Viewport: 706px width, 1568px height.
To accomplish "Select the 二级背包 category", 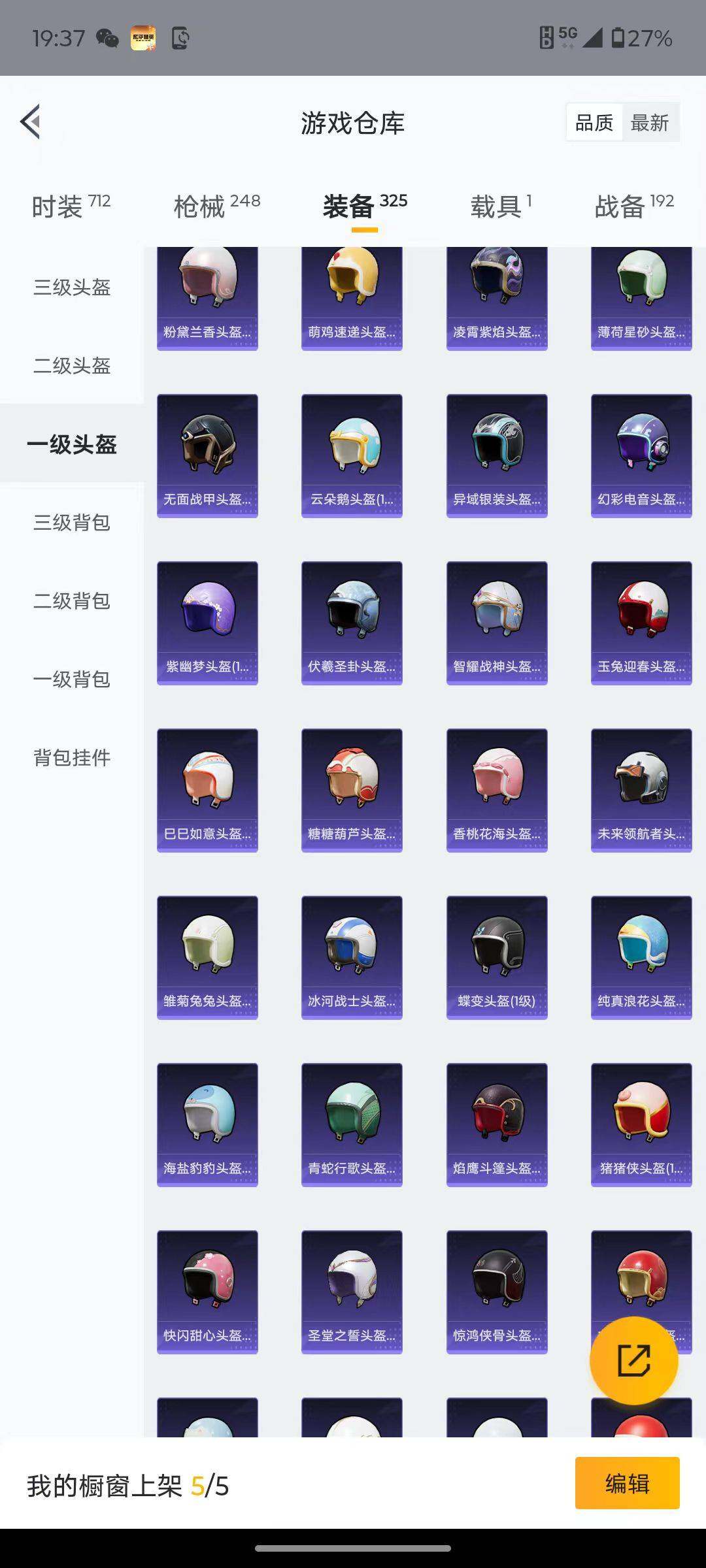I will click(73, 602).
